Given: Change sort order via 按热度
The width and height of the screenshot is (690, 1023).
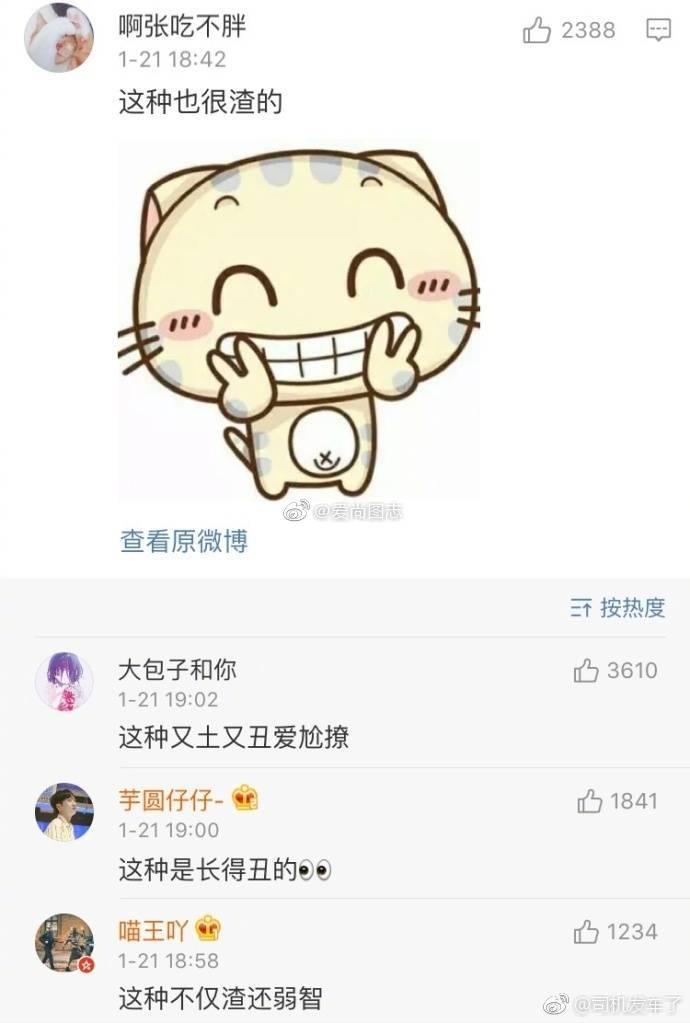Looking at the screenshot, I should point(618,607).
